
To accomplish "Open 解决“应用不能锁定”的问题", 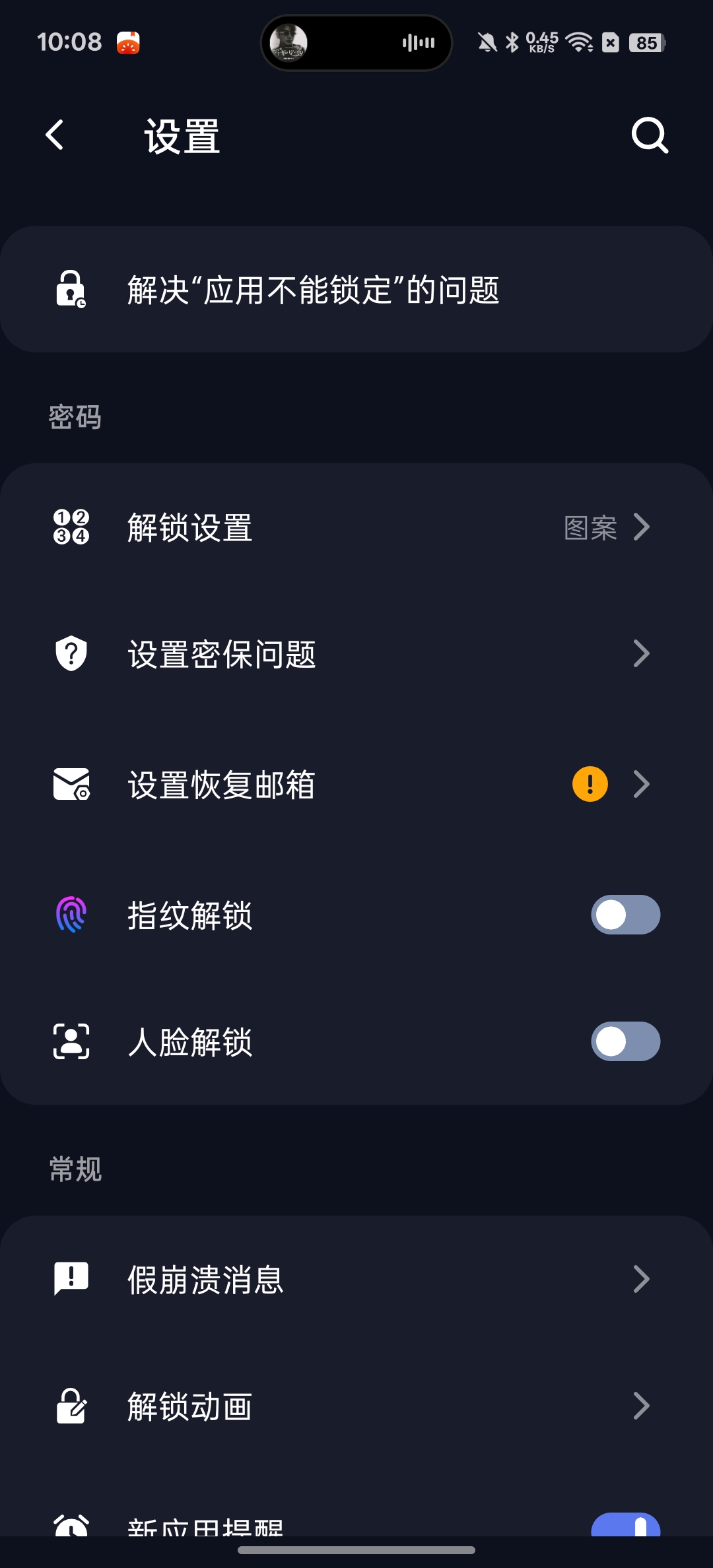I will (x=356, y=289).
